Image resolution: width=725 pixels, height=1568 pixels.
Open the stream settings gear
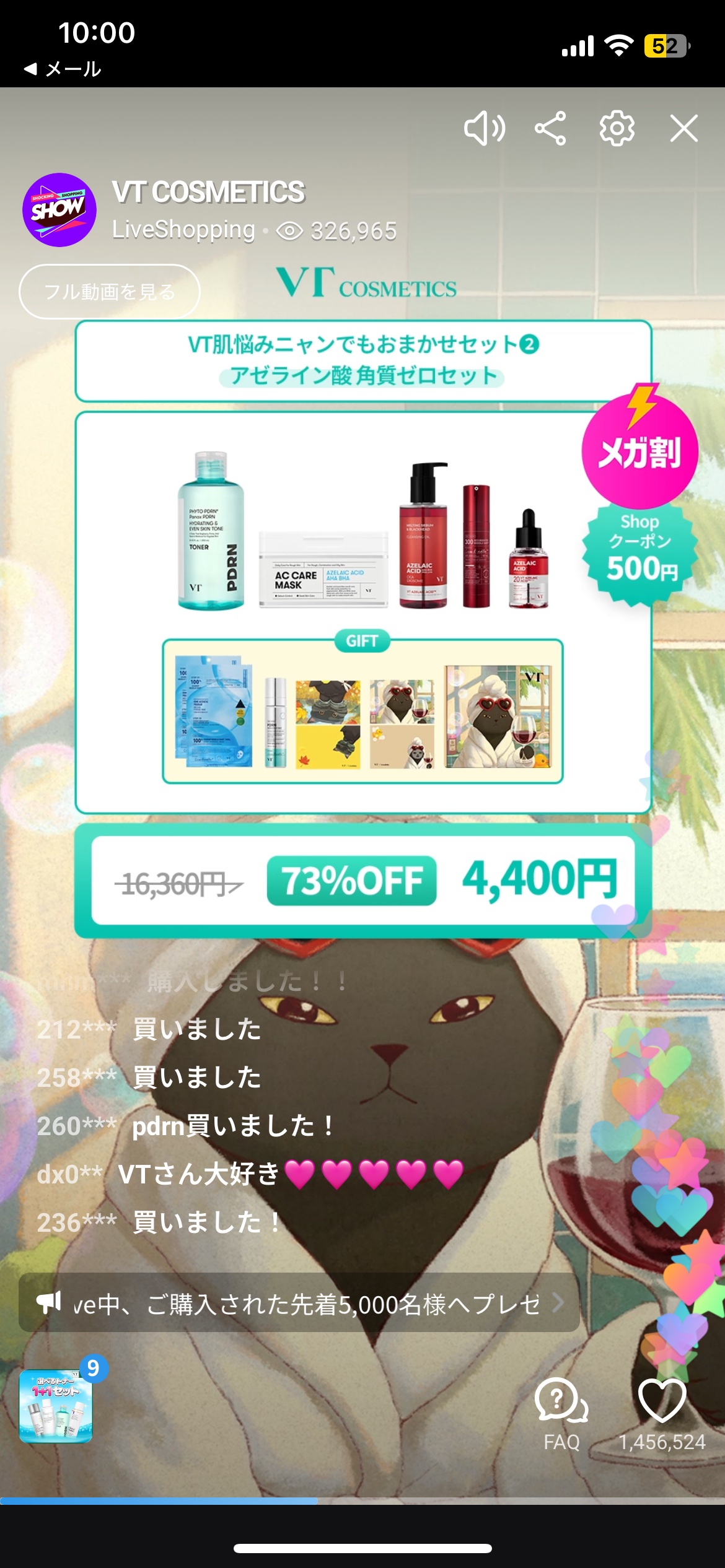[617, 129]
